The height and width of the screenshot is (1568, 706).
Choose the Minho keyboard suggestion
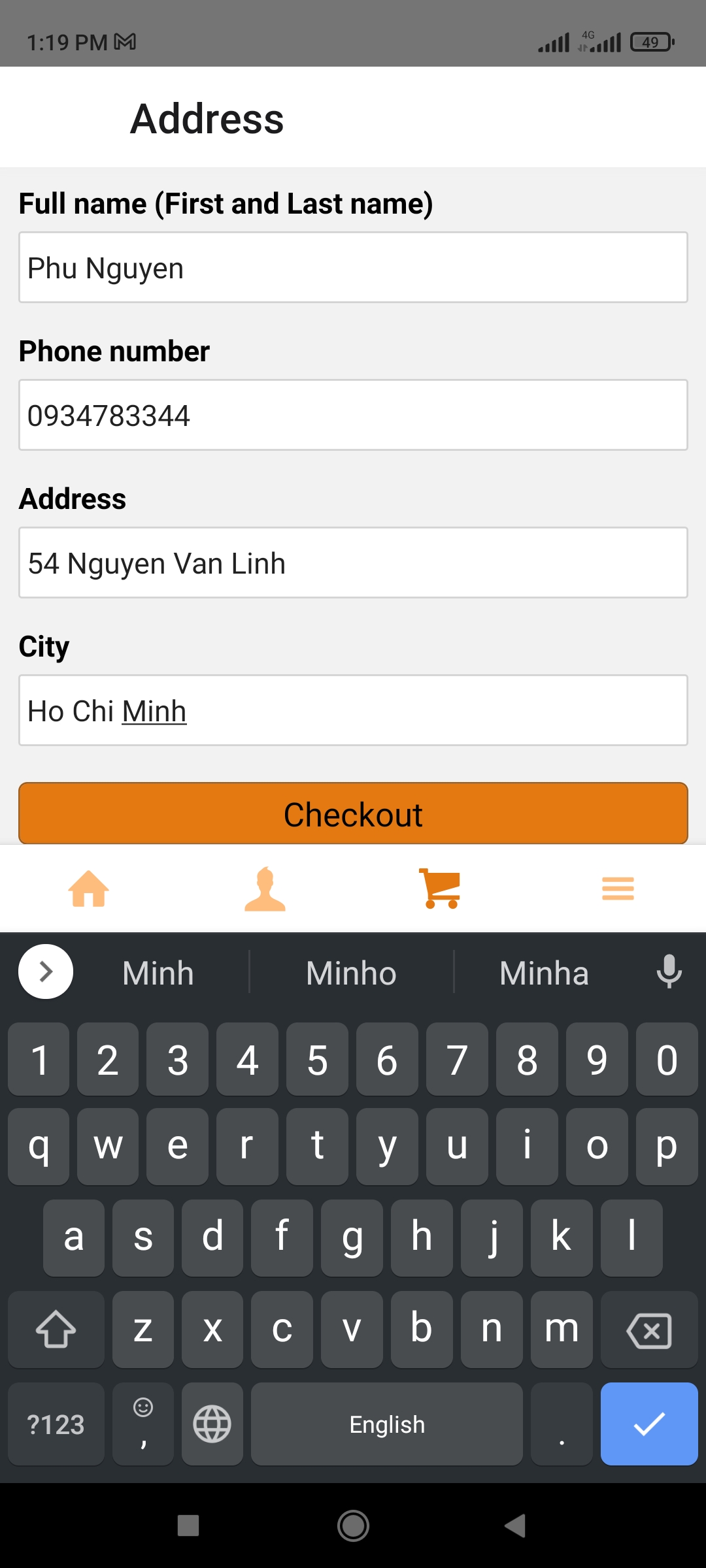coord(351,973)
